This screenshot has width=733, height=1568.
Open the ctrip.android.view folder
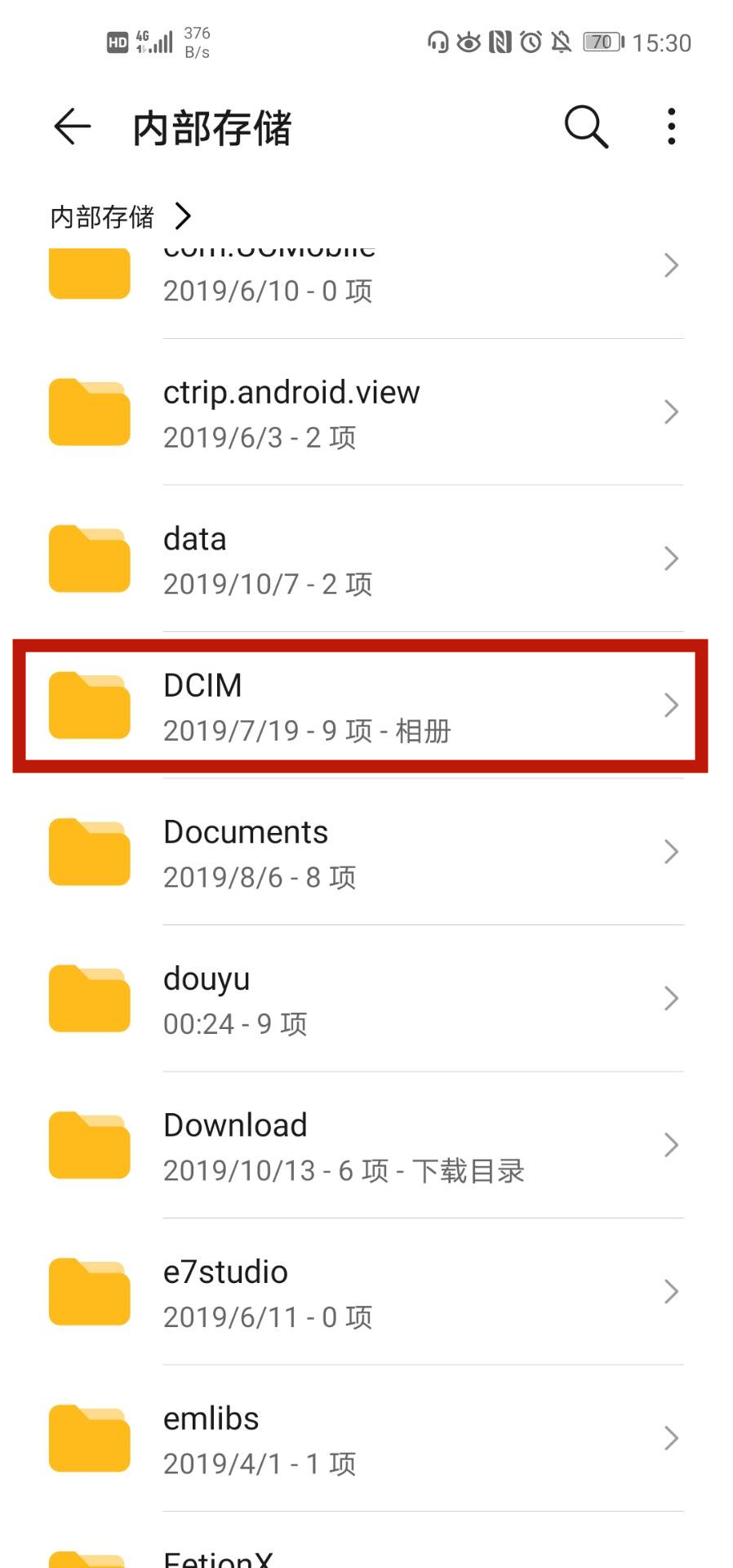pyautogui.click(x=366, y=413)
